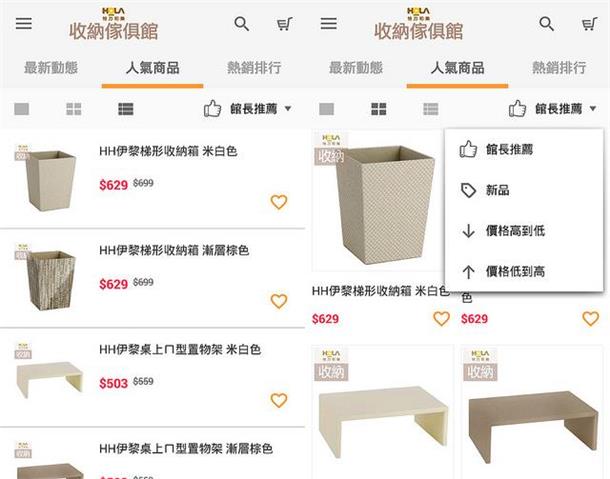
Task: Sort by 價格低到高
Action: point(515,271)
